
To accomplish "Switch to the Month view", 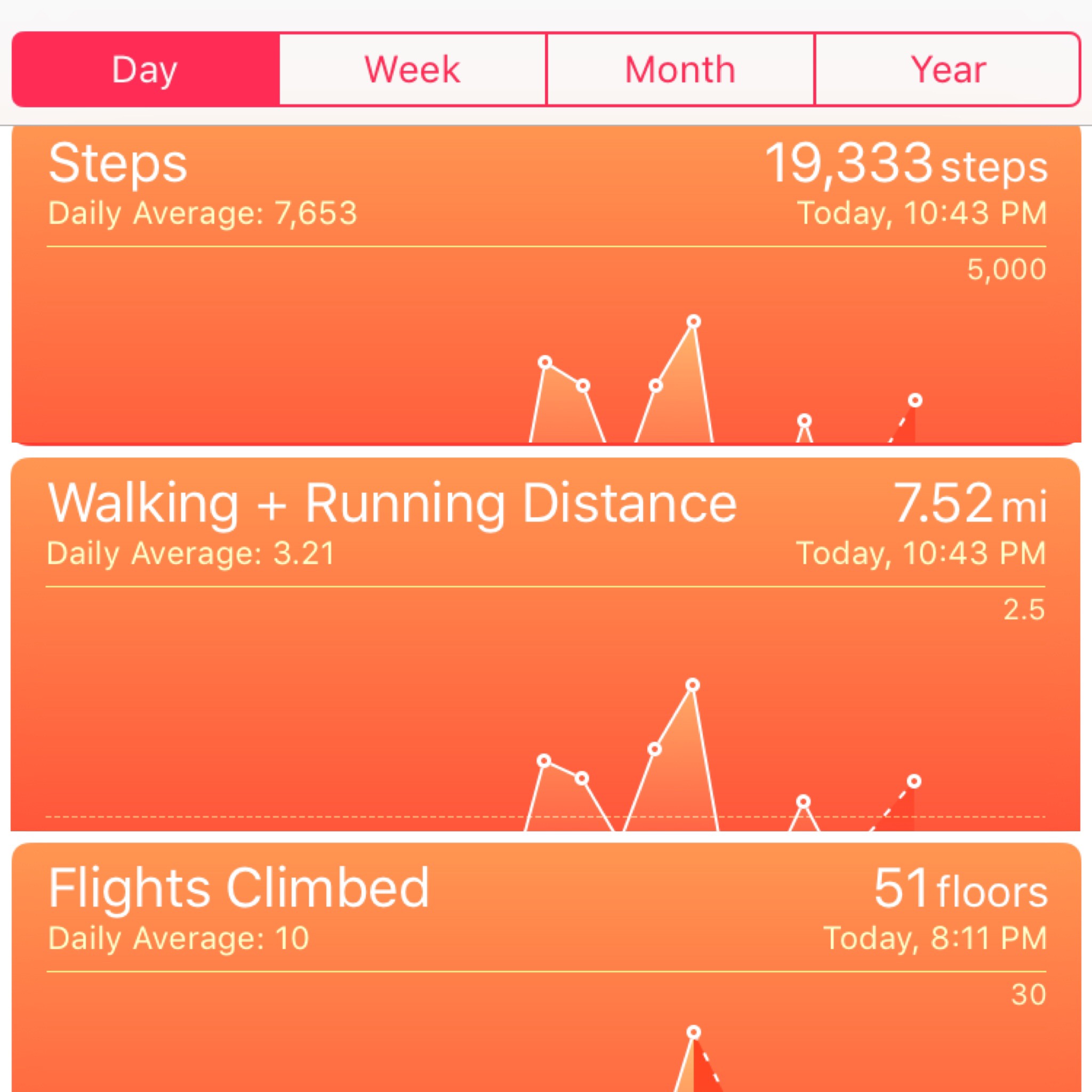I will tap(680, 69).
